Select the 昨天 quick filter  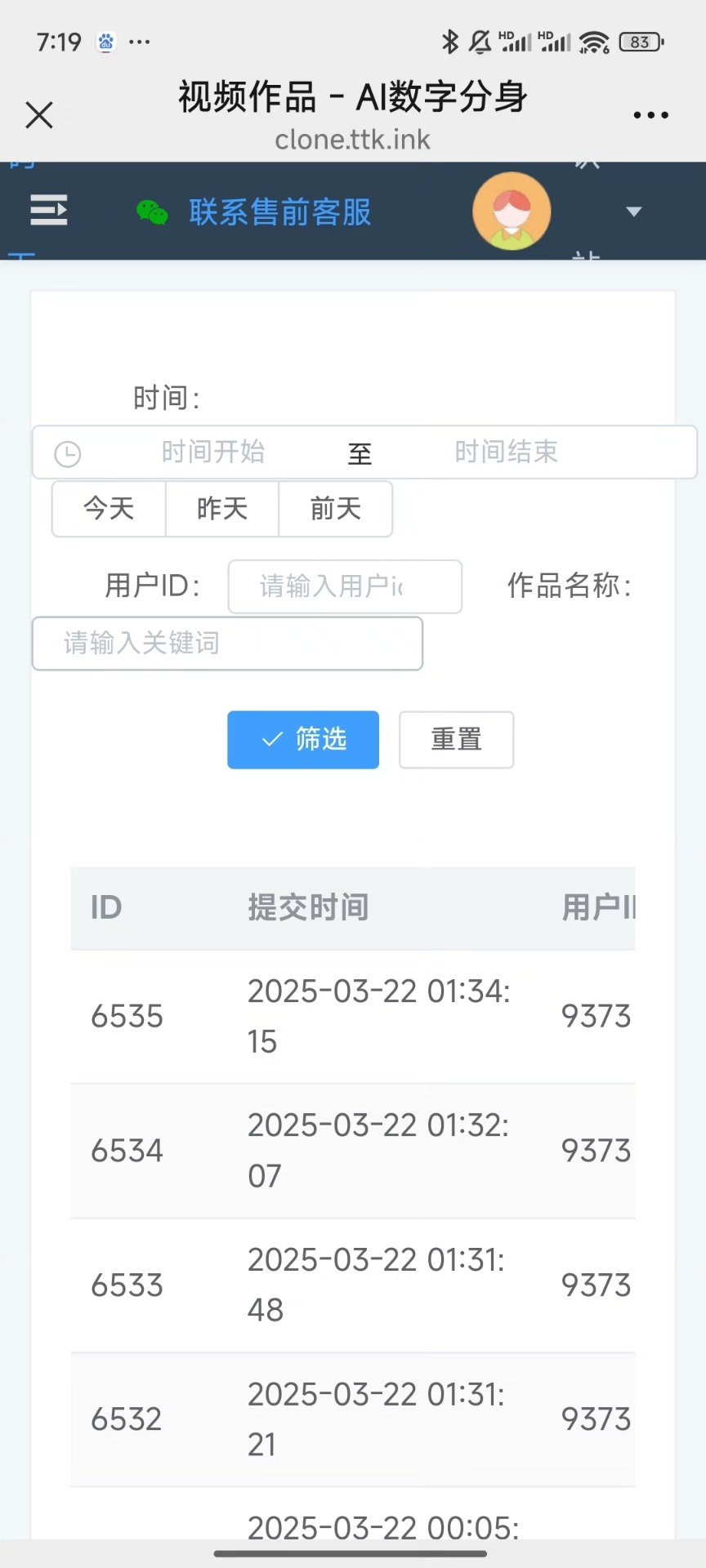tap(222, 509)
